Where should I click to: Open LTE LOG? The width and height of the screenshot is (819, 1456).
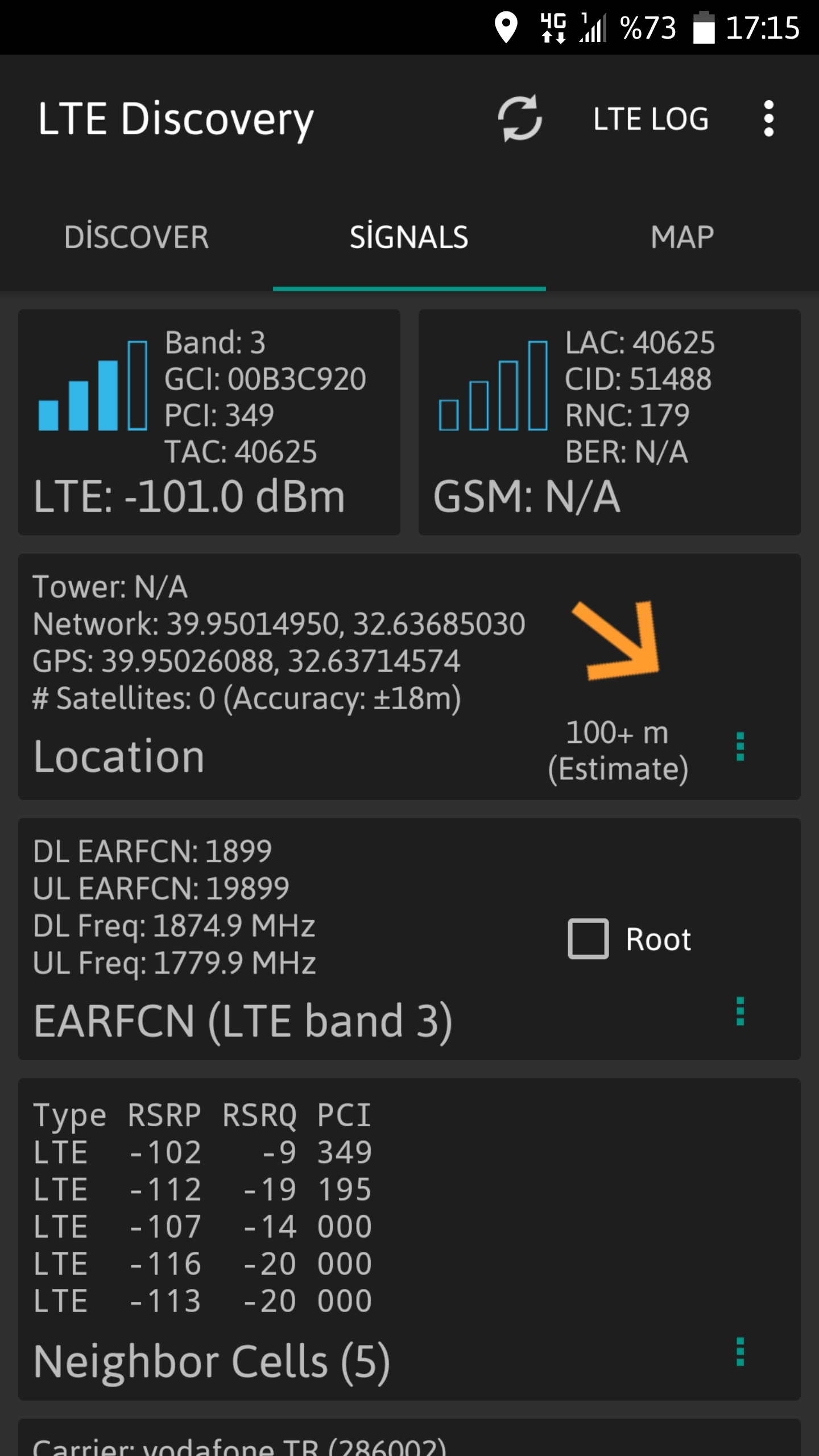coord(651,119)
